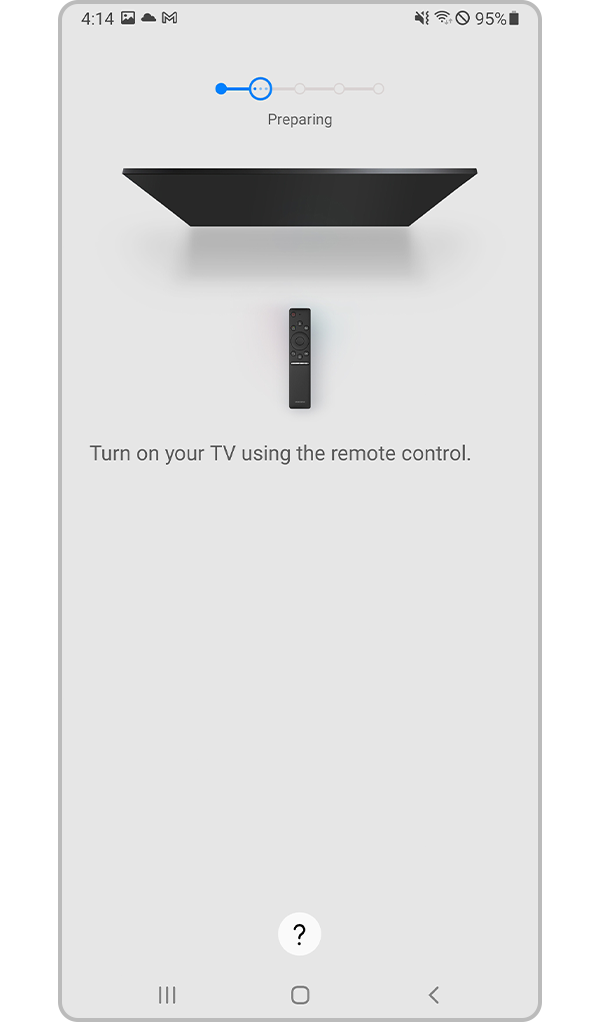Image resolution: width=600 pixels, height=1022 pixels.
Task: Open the help question mark button
Action: [299, 935]
